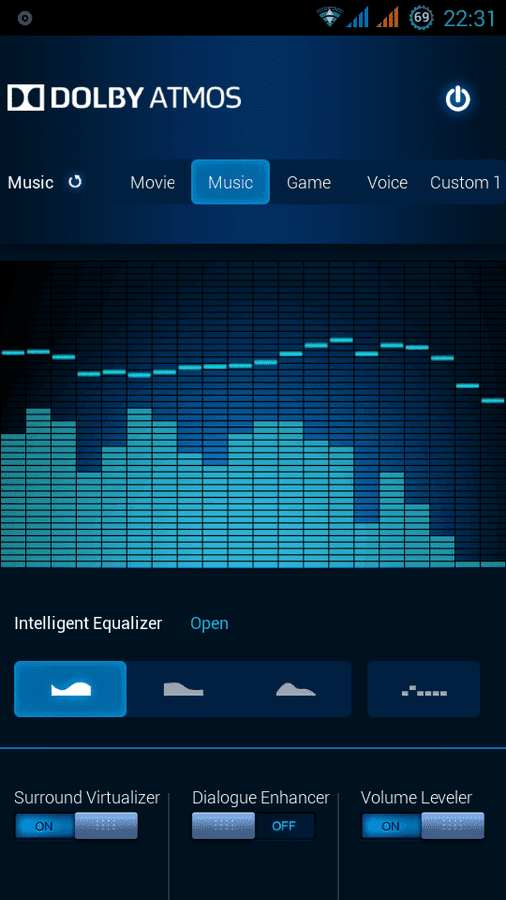Select the Music profile tab

coord(230,182)
